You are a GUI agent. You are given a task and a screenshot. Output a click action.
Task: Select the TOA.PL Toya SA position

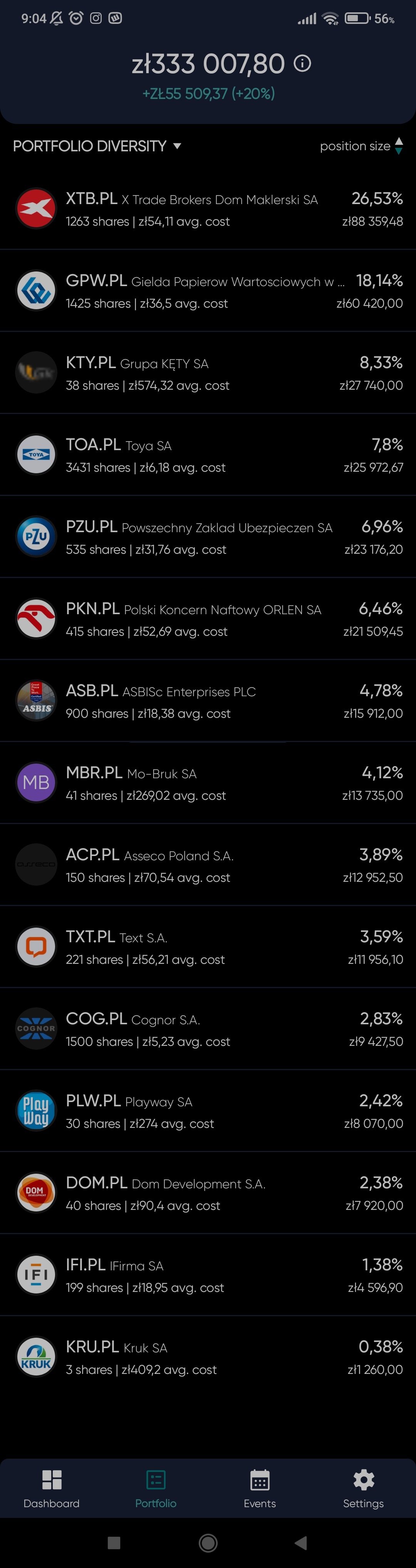coord(208,455)
